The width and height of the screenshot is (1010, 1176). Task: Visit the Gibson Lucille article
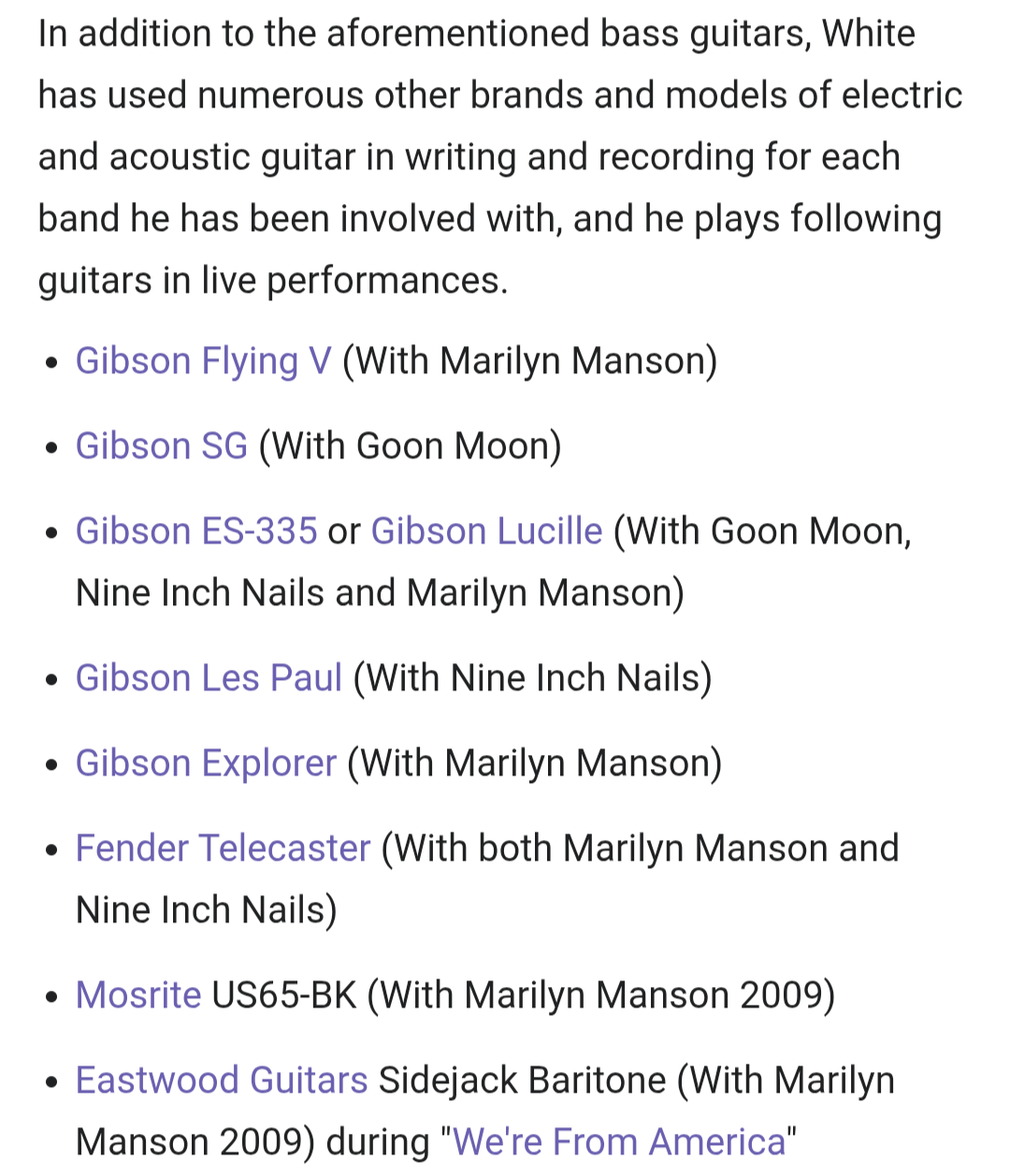coord(486,531)
